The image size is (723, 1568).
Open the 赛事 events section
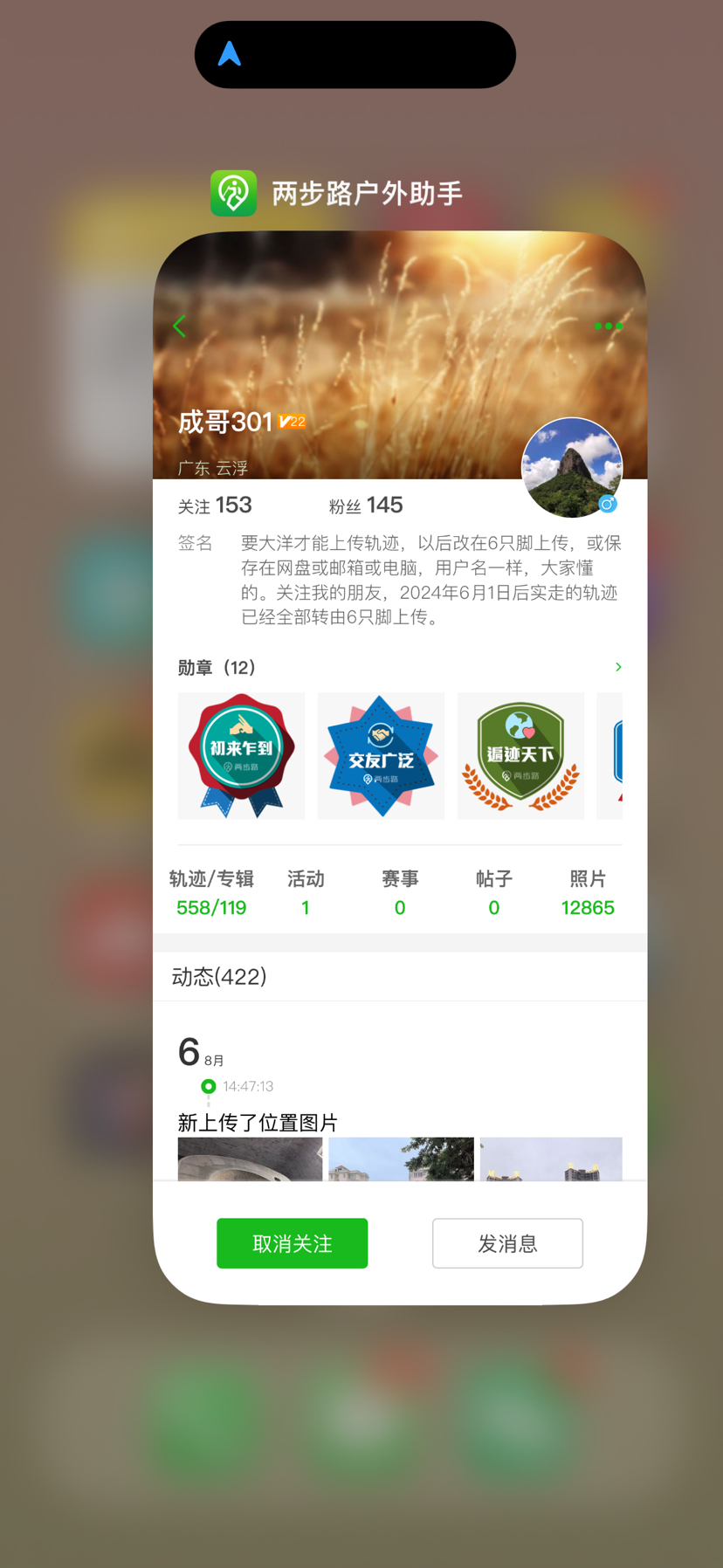pos(400,893)
